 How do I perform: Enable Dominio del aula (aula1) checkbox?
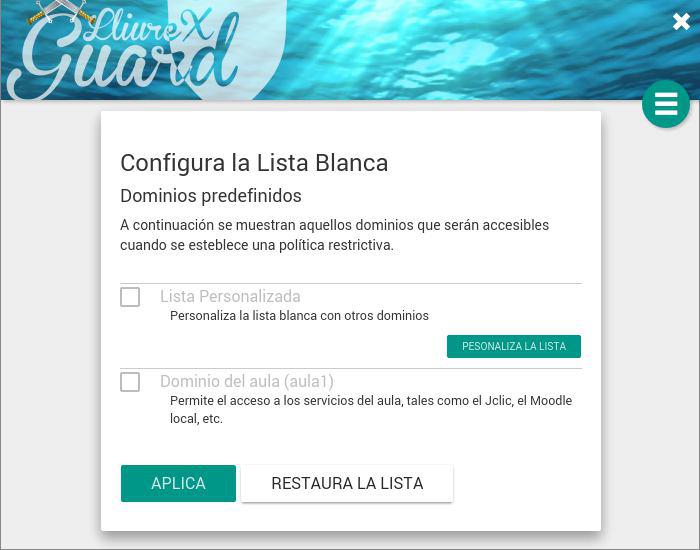(x=130, y=382)
